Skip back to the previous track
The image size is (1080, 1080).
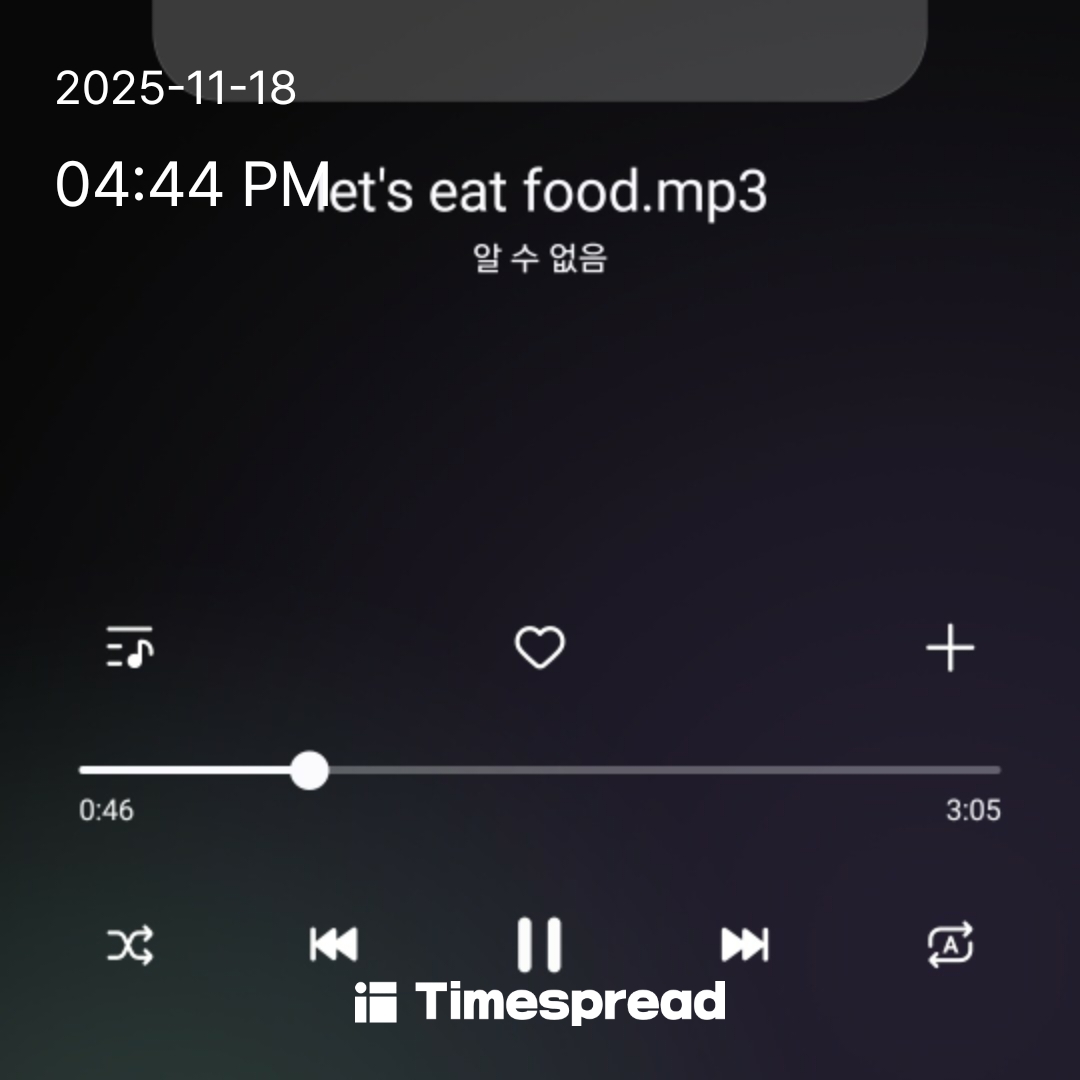[x=334, y=944]
